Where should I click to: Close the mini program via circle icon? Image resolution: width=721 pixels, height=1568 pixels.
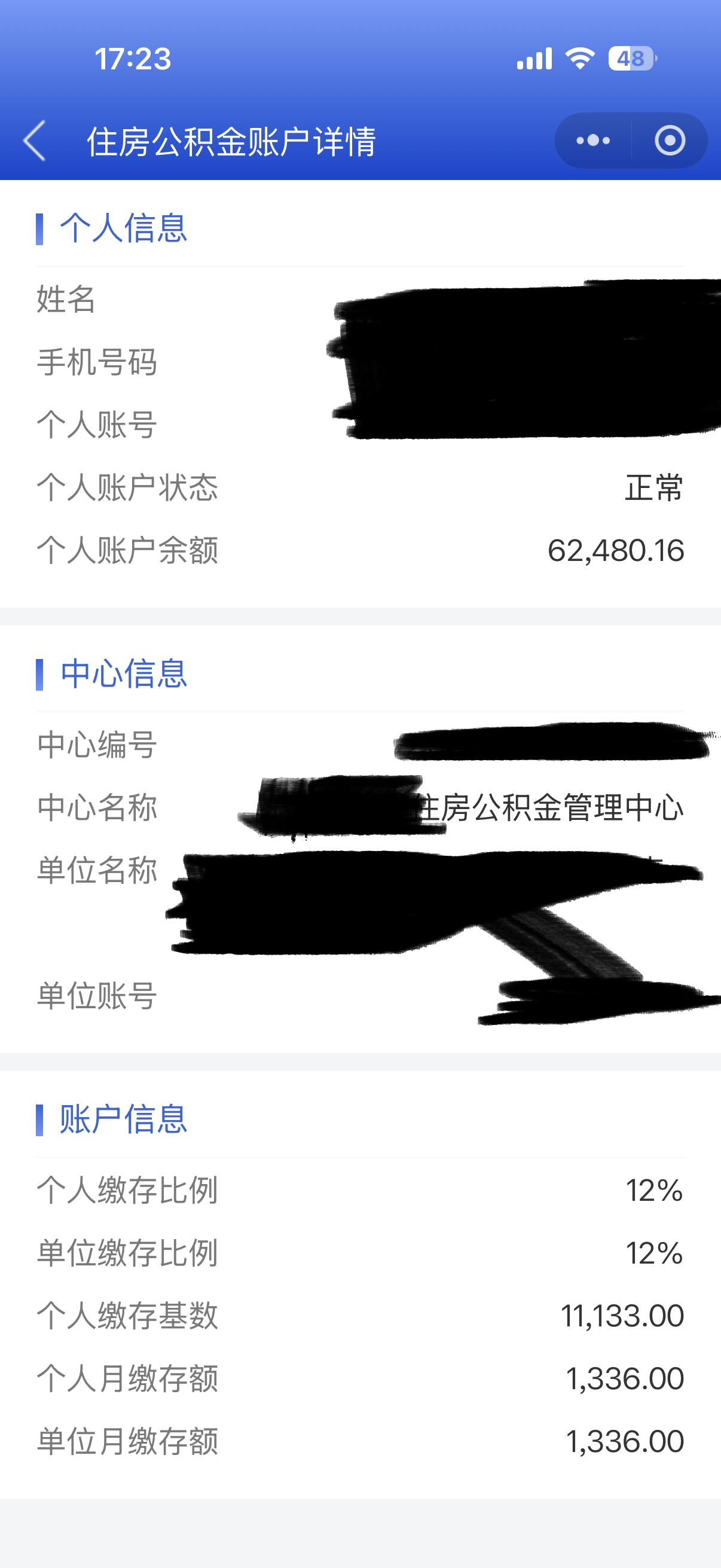pyautogui.click(x=670, y=141)
